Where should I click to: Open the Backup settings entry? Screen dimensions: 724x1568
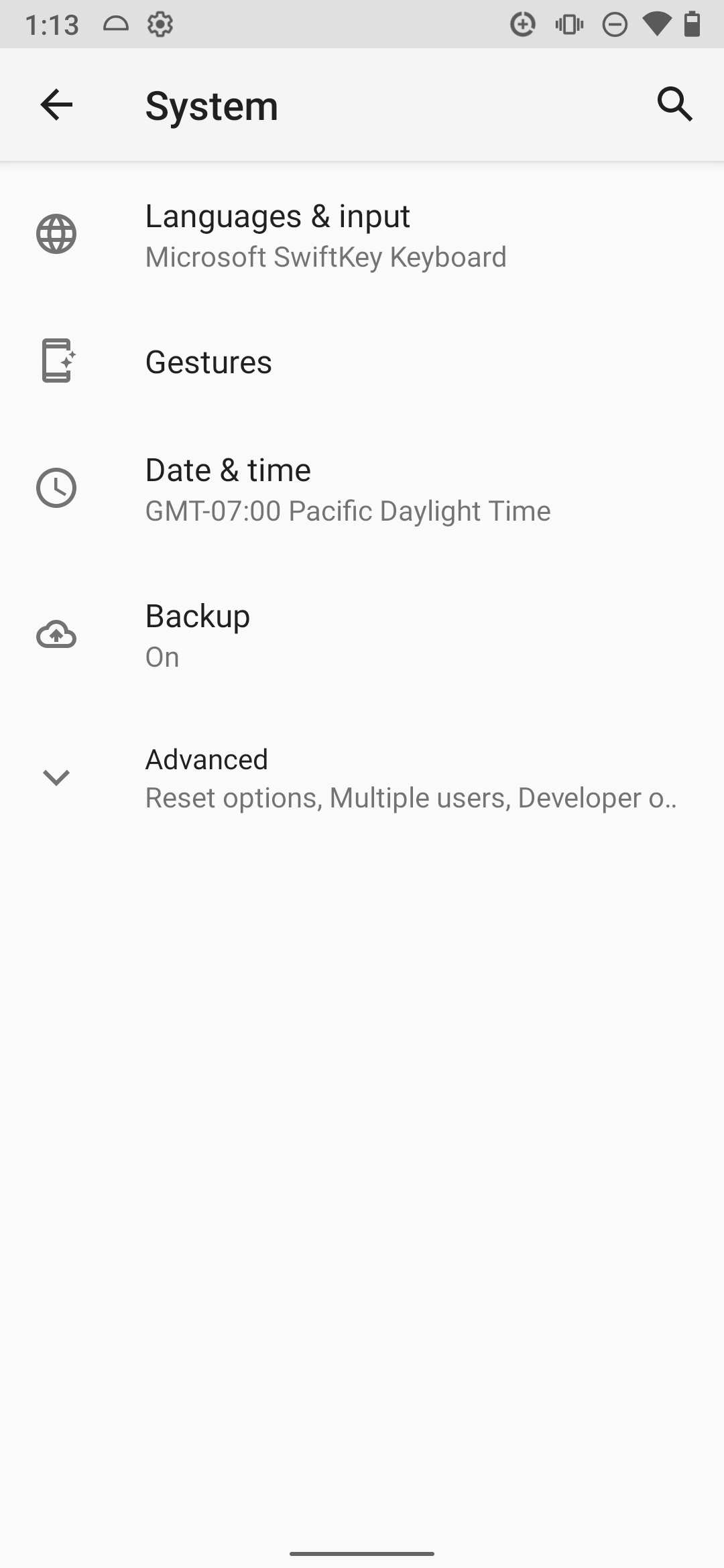click(362, 635)
